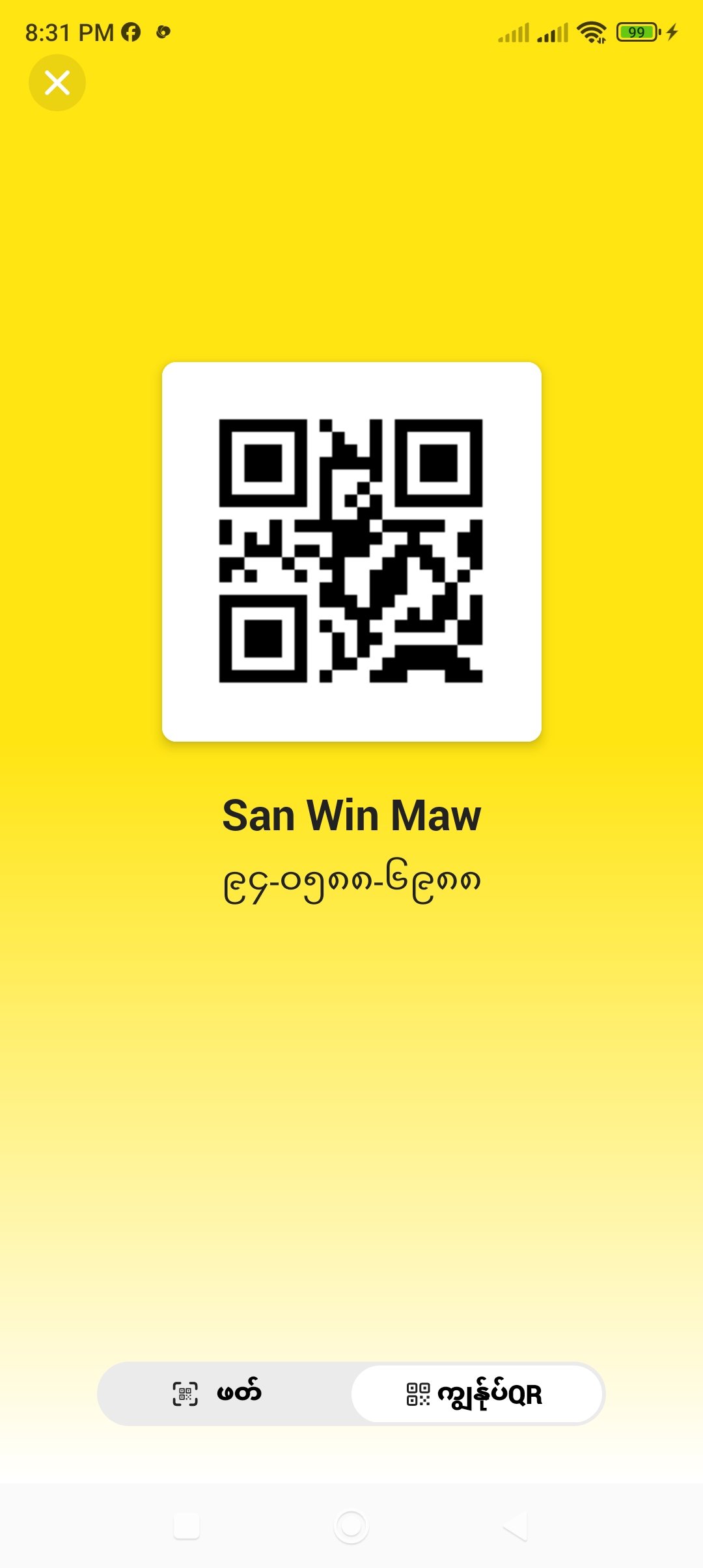The image size is (703, 1568).
Task: Tap the system back button
Action: click(516, 1526)
